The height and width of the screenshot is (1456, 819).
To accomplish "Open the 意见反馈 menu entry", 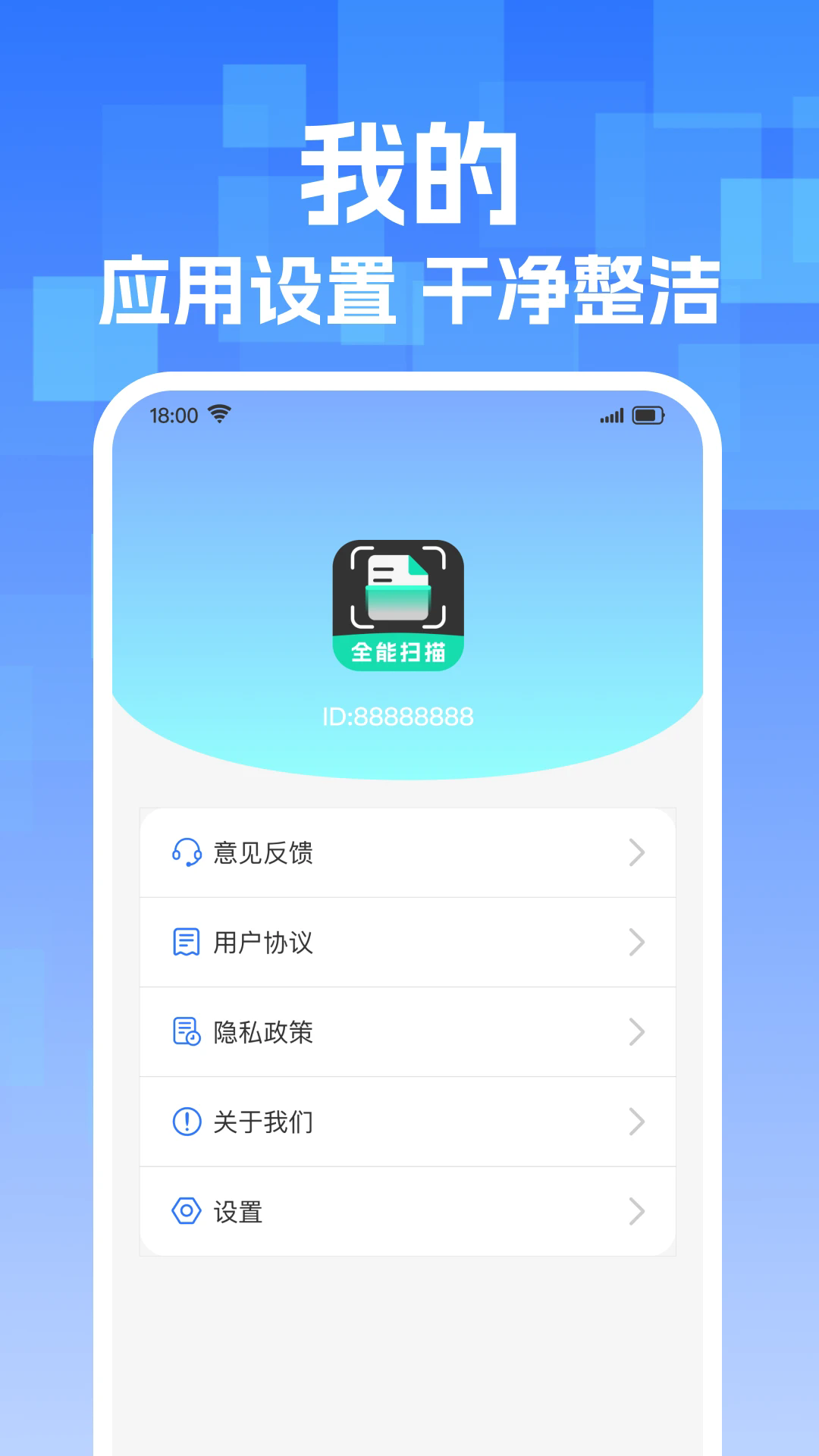I will [x=262, y=853].
